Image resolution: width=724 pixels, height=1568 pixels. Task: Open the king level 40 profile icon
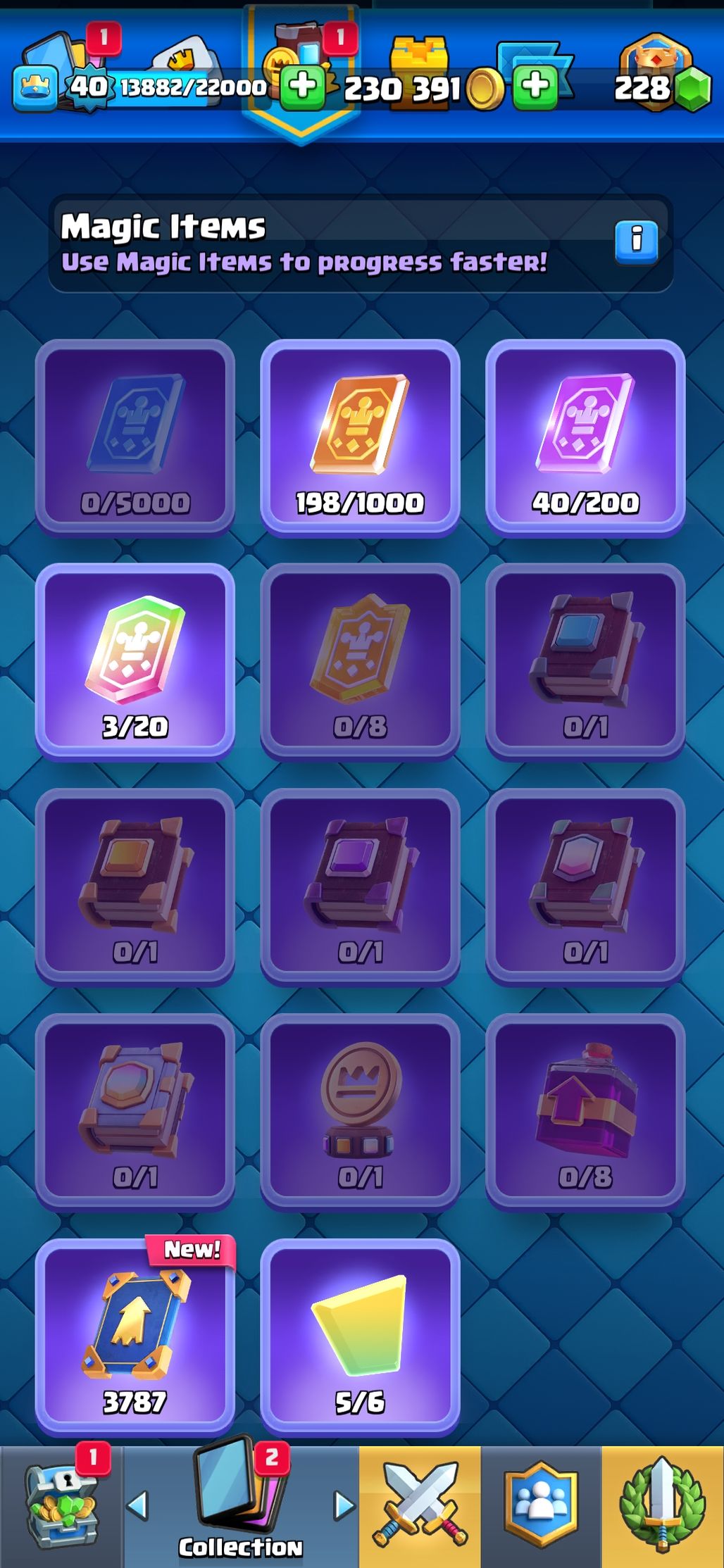pyautogui.click(x=35, y=88)
